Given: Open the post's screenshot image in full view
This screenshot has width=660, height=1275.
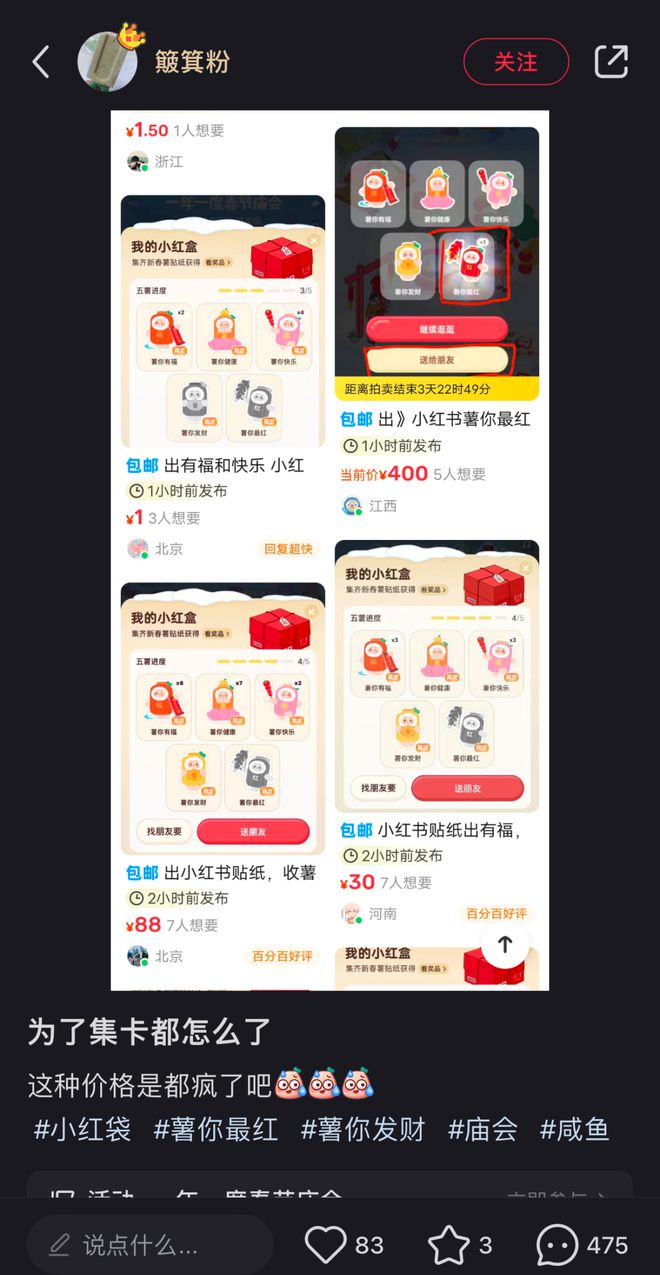Looking at the screenshot, I should (330, 550).
